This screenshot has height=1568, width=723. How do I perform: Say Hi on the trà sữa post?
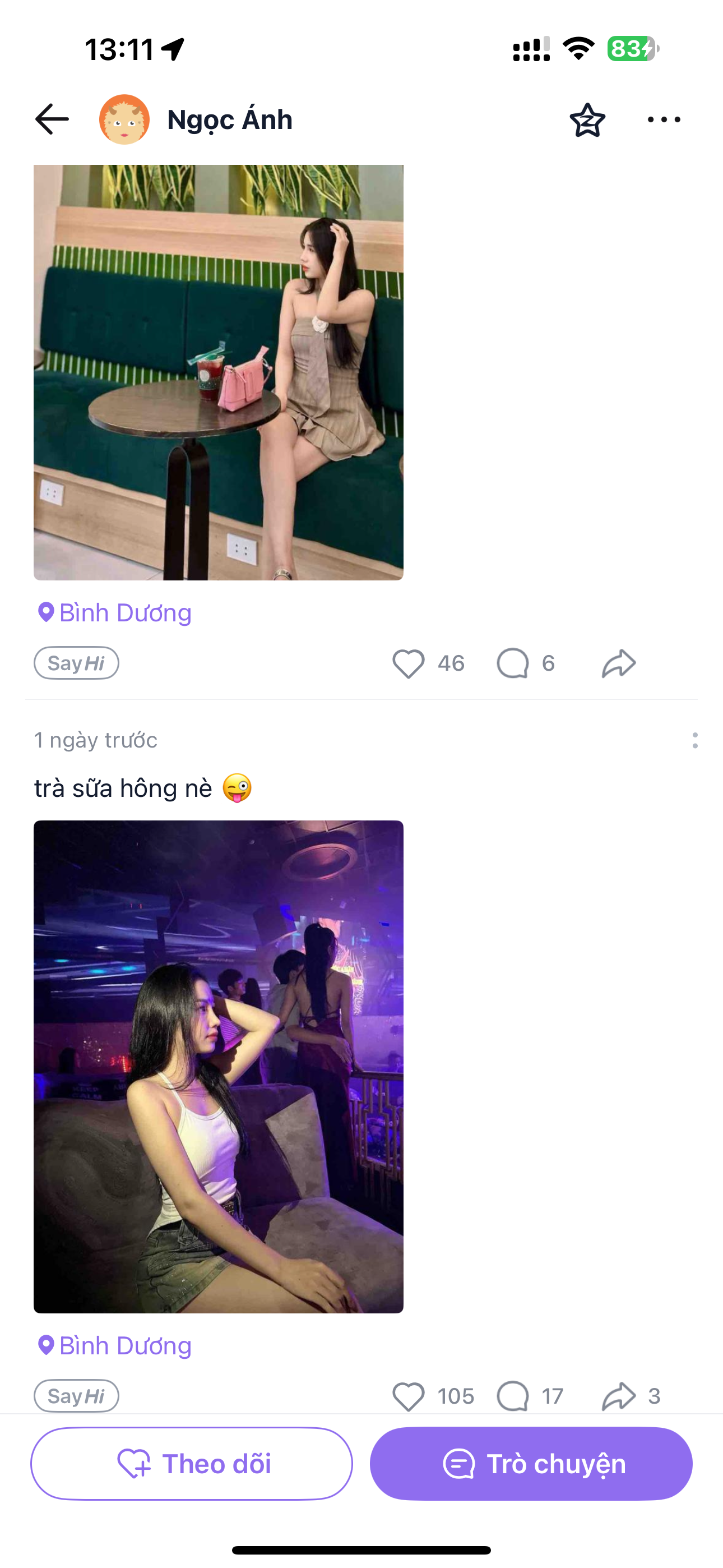pos(76,1395)
